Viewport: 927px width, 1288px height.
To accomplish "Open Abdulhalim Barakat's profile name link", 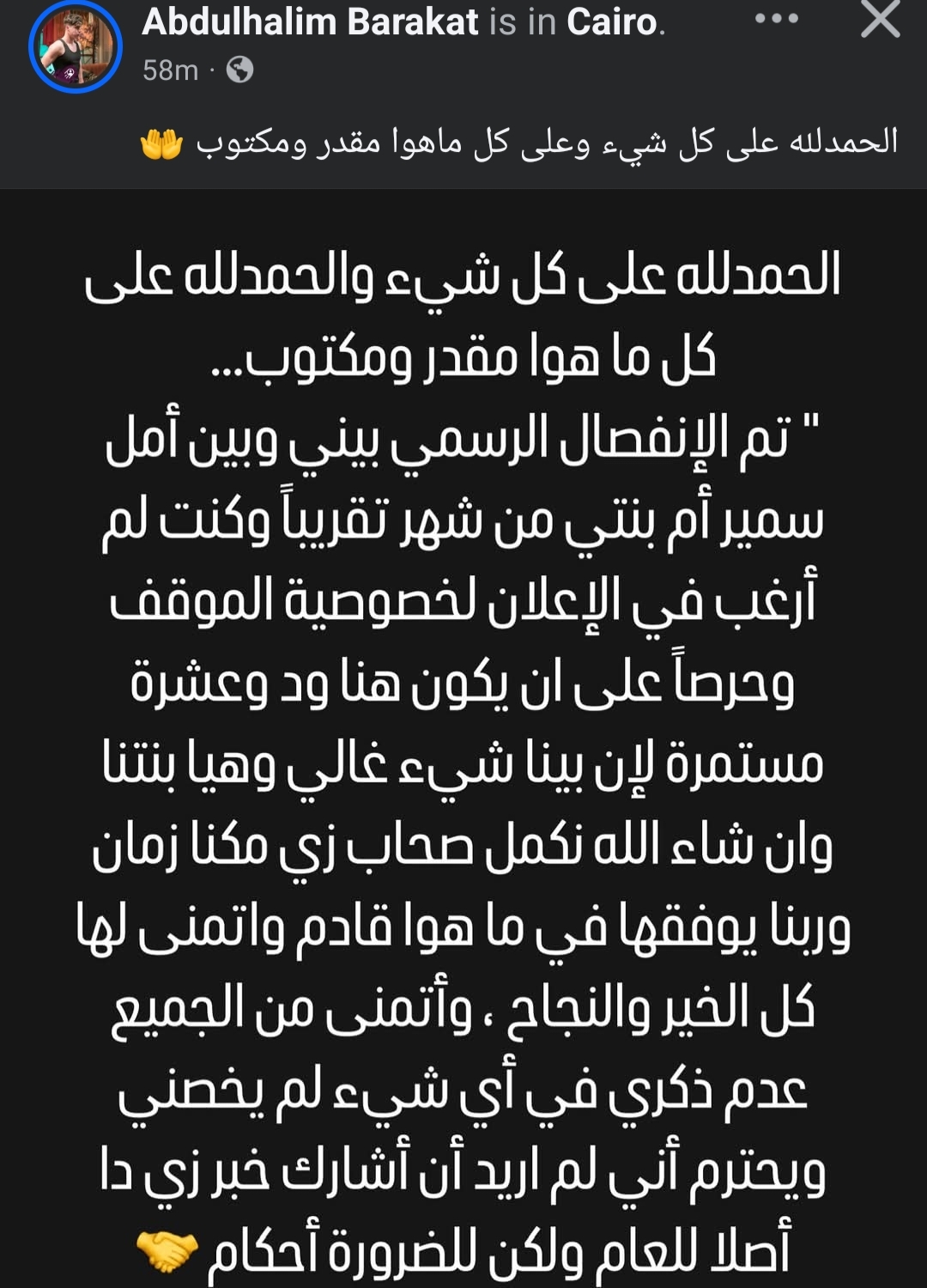I will click(x=310, y=22).
